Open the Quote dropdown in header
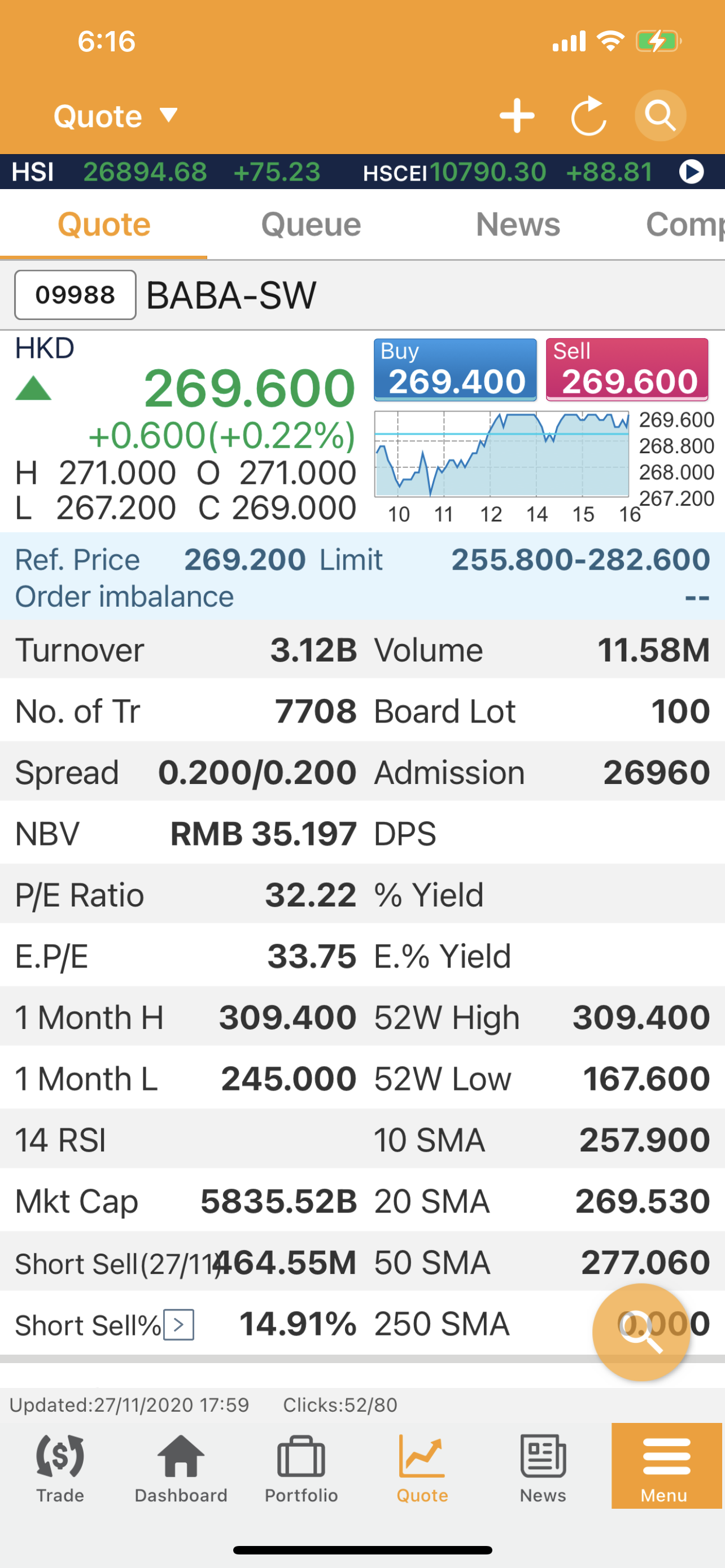 116,116
